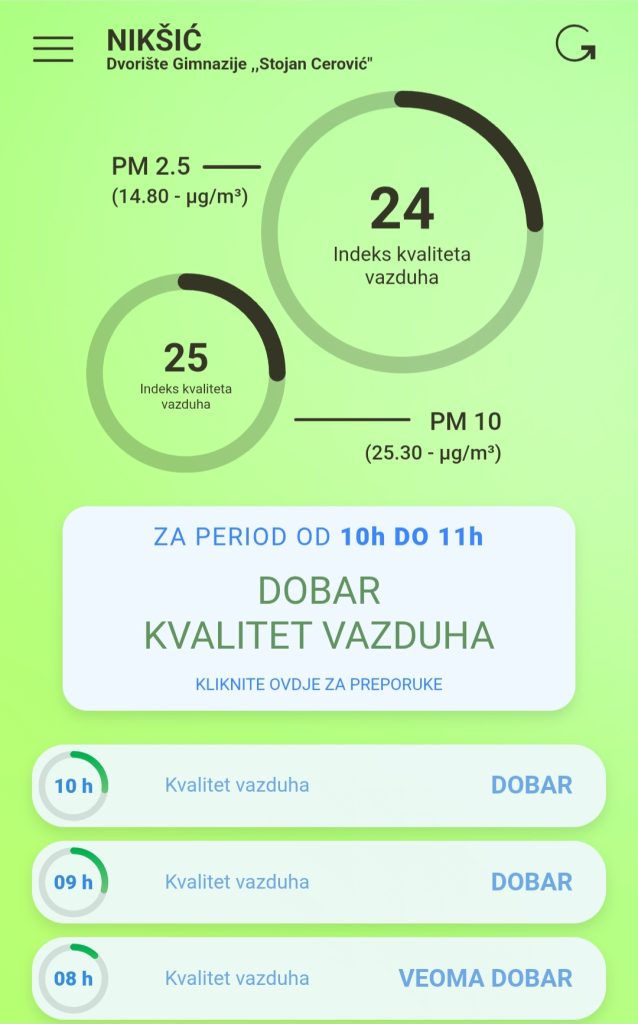View the 08 h Veoma Dobar row
This screenshot has height=1024, width=638.
coord(318,978)
